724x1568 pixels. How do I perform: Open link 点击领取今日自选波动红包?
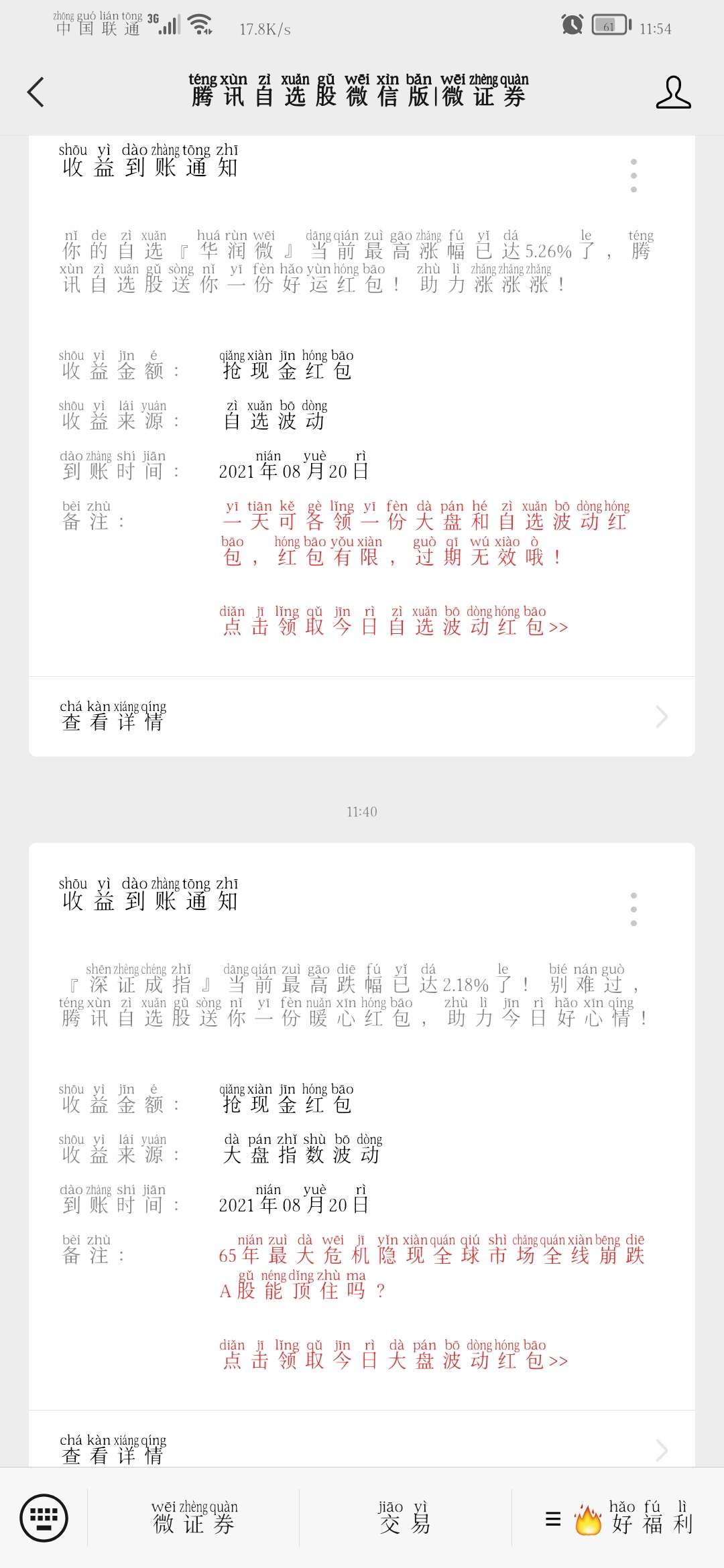(x=396, y=626)
